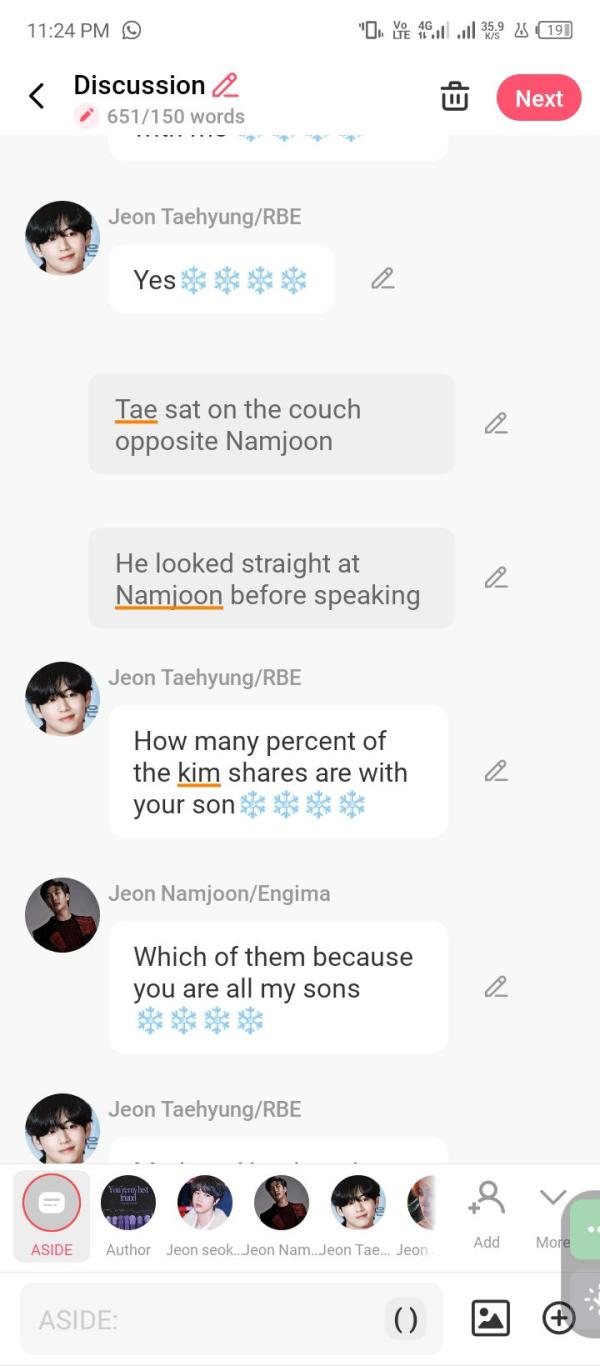Insert parentheses into the message
Screen dimensions: 600x1366
click(x=406, y=1320)
